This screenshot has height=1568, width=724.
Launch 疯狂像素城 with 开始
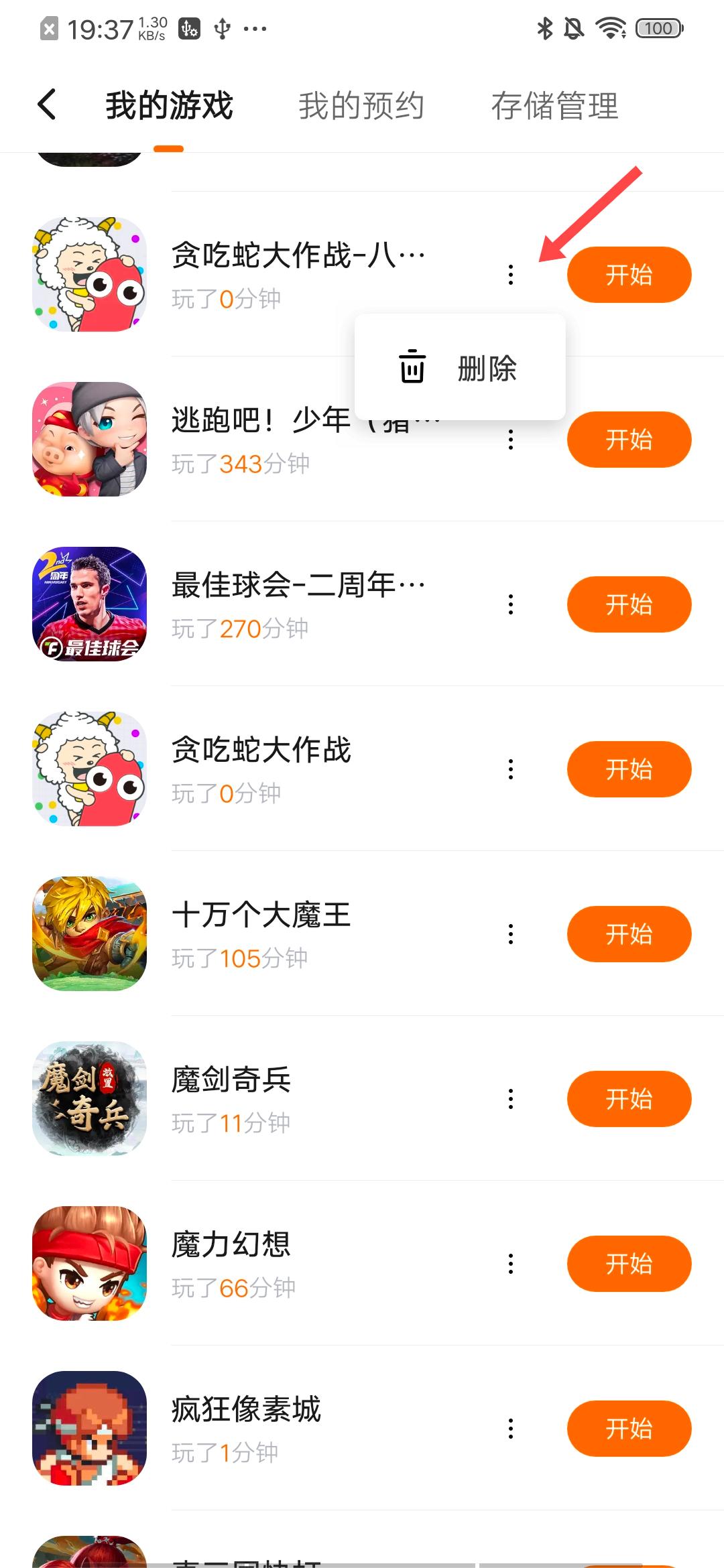pos(628,1429)
